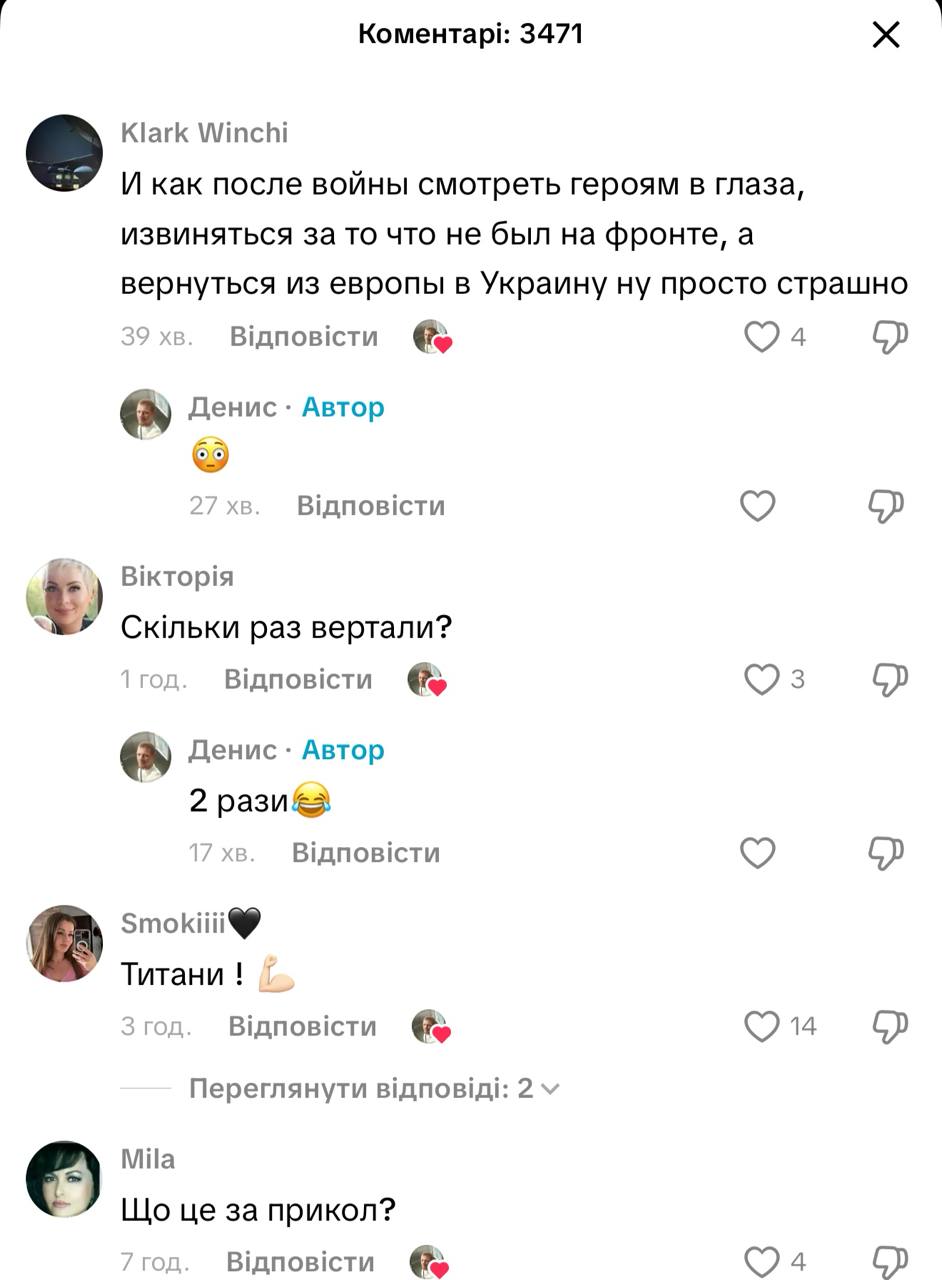942x1280 pixels.
Task: Like Klark Winchi's comment
Action: pyautogui.click(x=762, y=337)
